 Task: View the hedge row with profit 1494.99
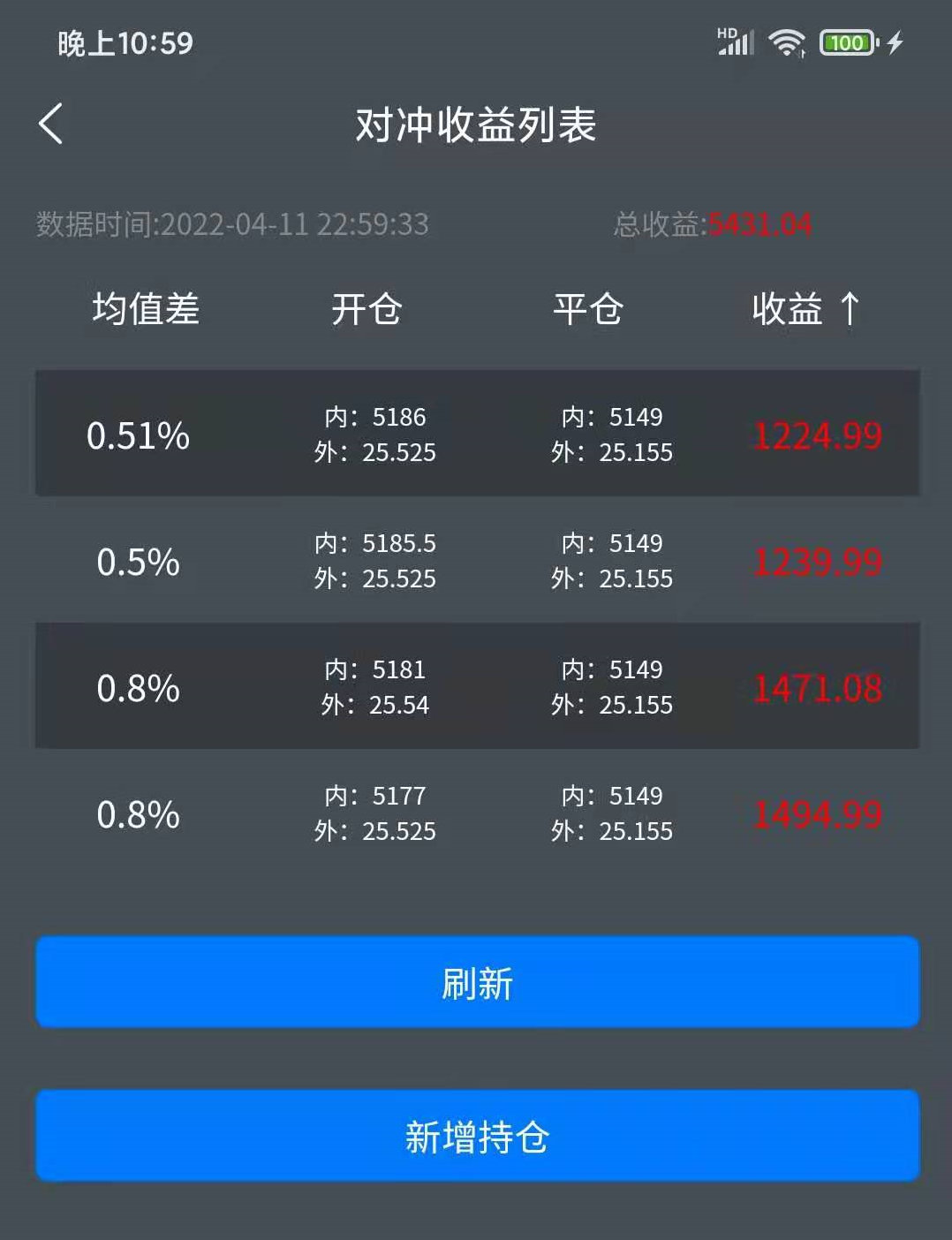pos(477,813)
